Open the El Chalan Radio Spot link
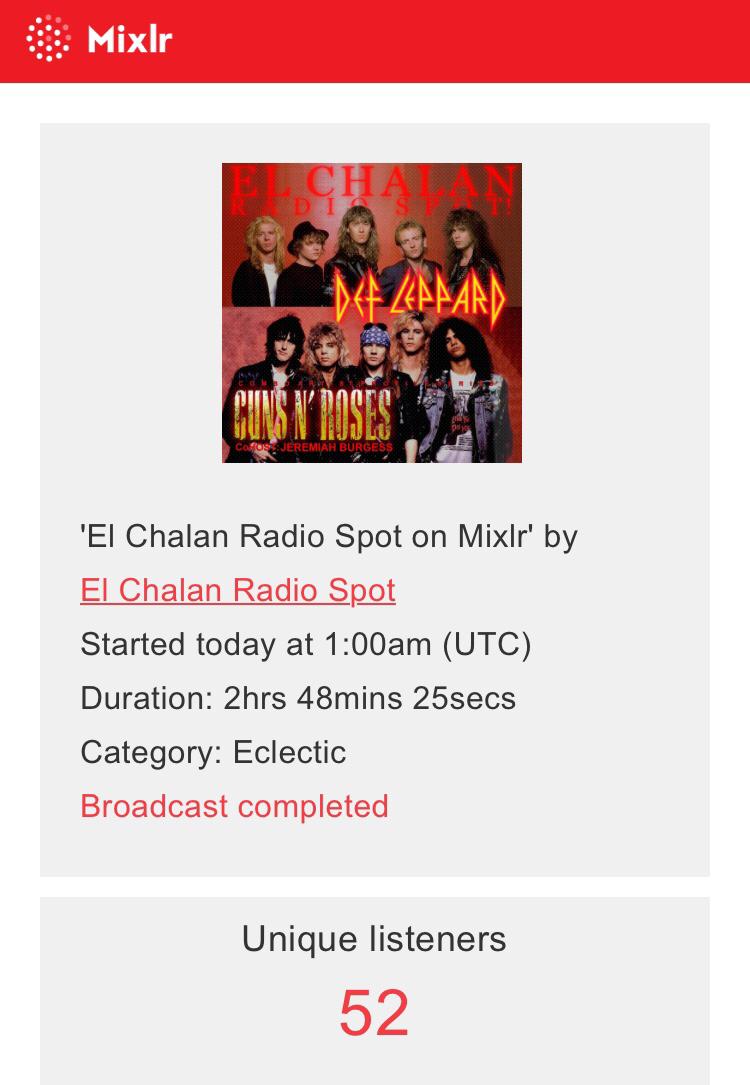Screen dimensions: 750x1085 tap(238, 590)
